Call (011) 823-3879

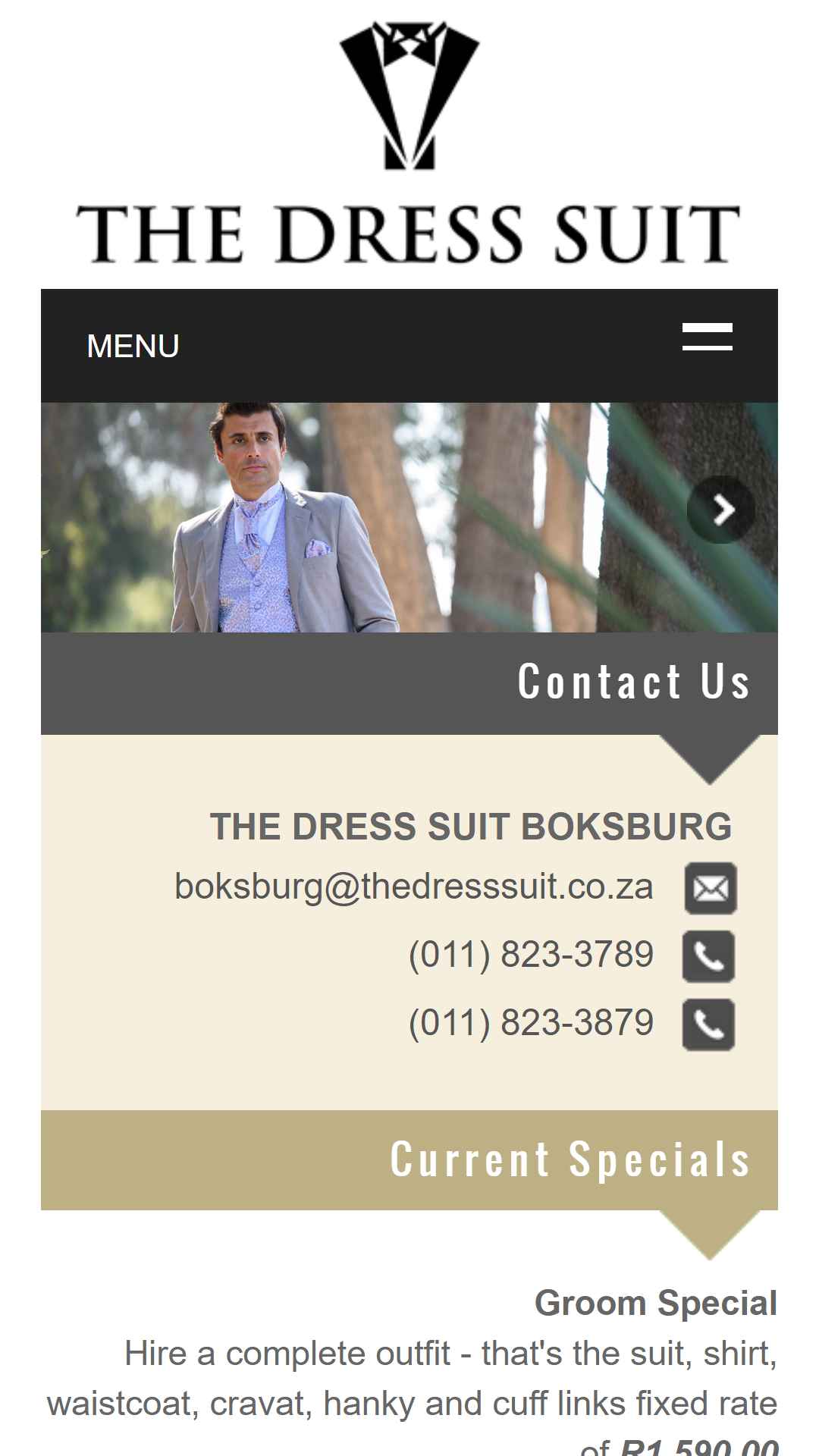click(x=531, y=1023)
